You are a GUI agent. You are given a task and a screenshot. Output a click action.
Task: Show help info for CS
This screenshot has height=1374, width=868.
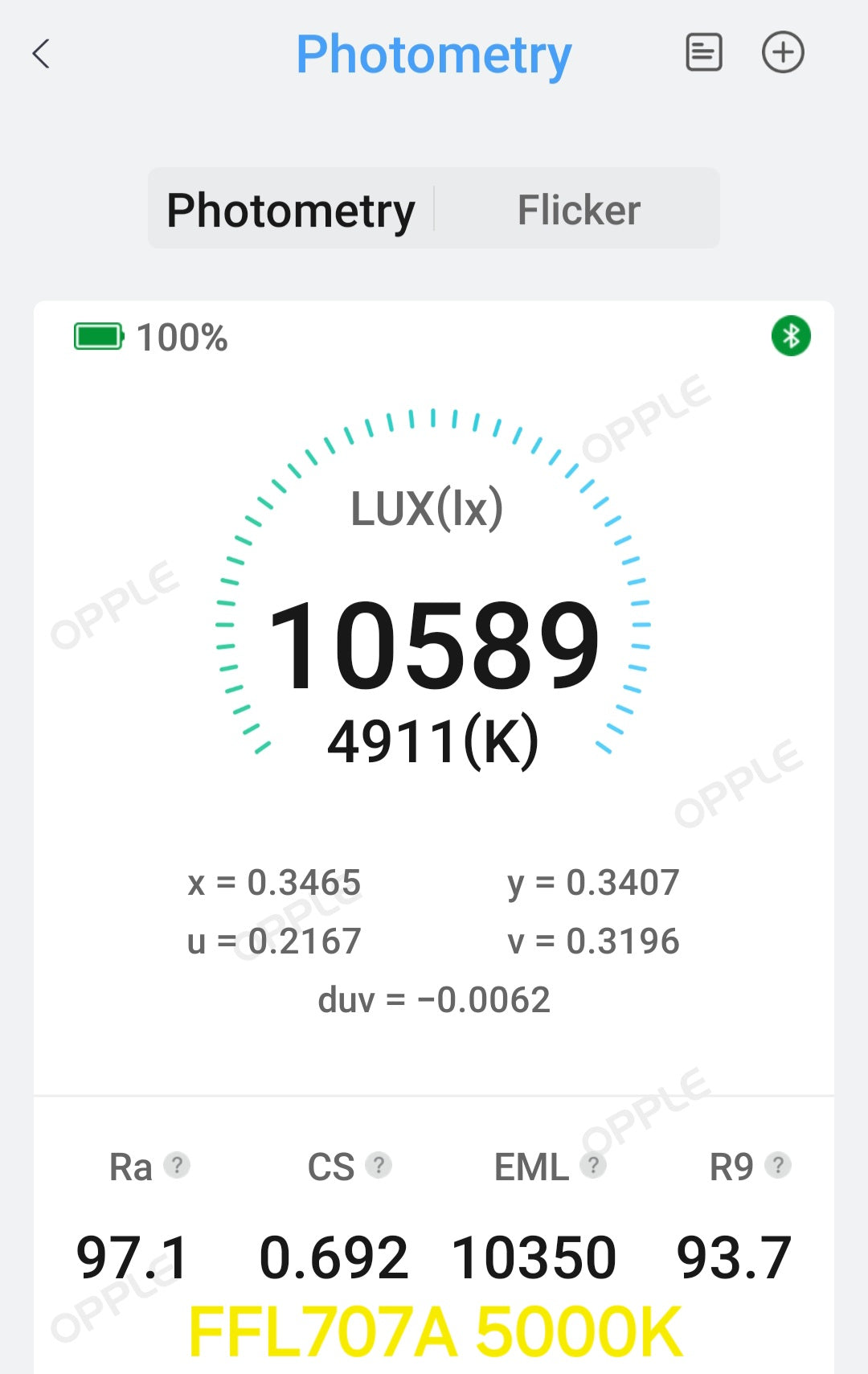point(379,1165)
